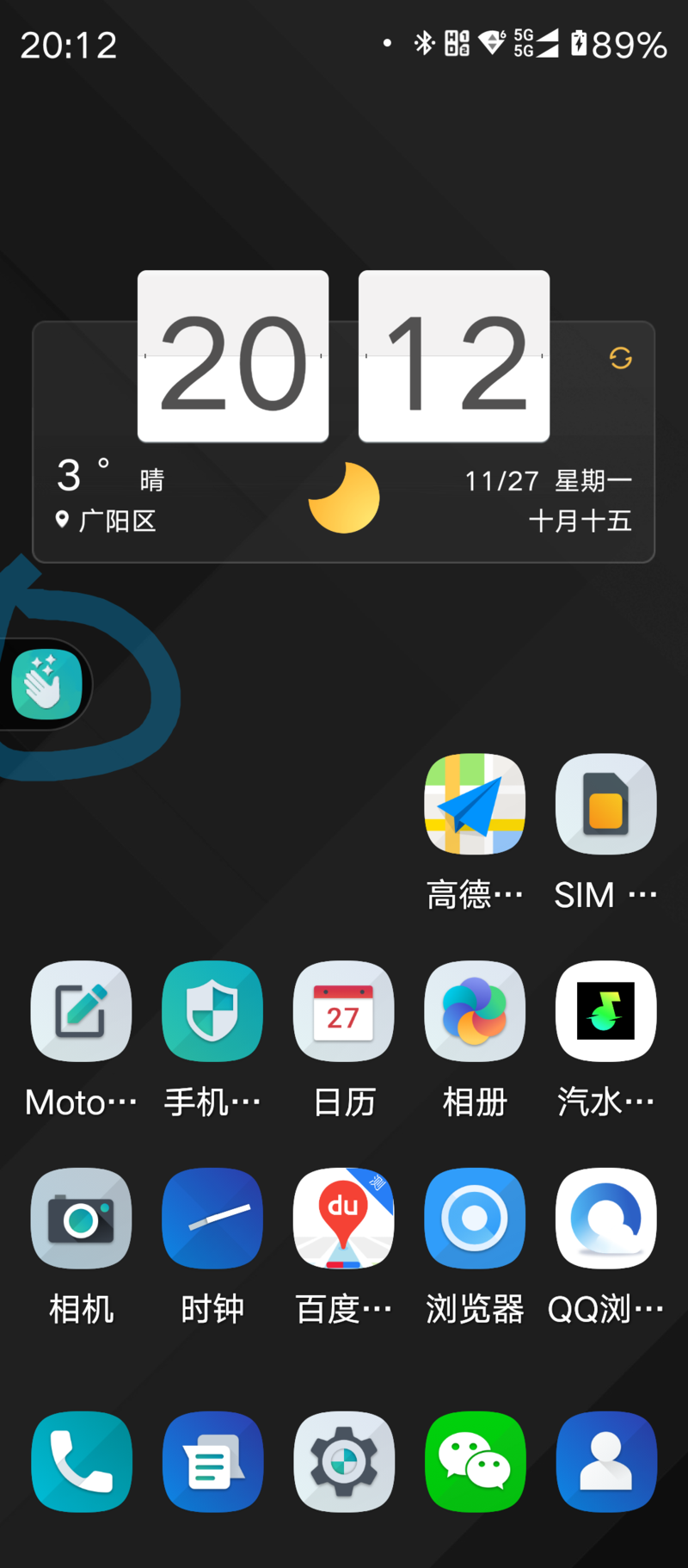The image size is (688, 1568).
Task: Launch the 百度 map app
Action: 343,1218
